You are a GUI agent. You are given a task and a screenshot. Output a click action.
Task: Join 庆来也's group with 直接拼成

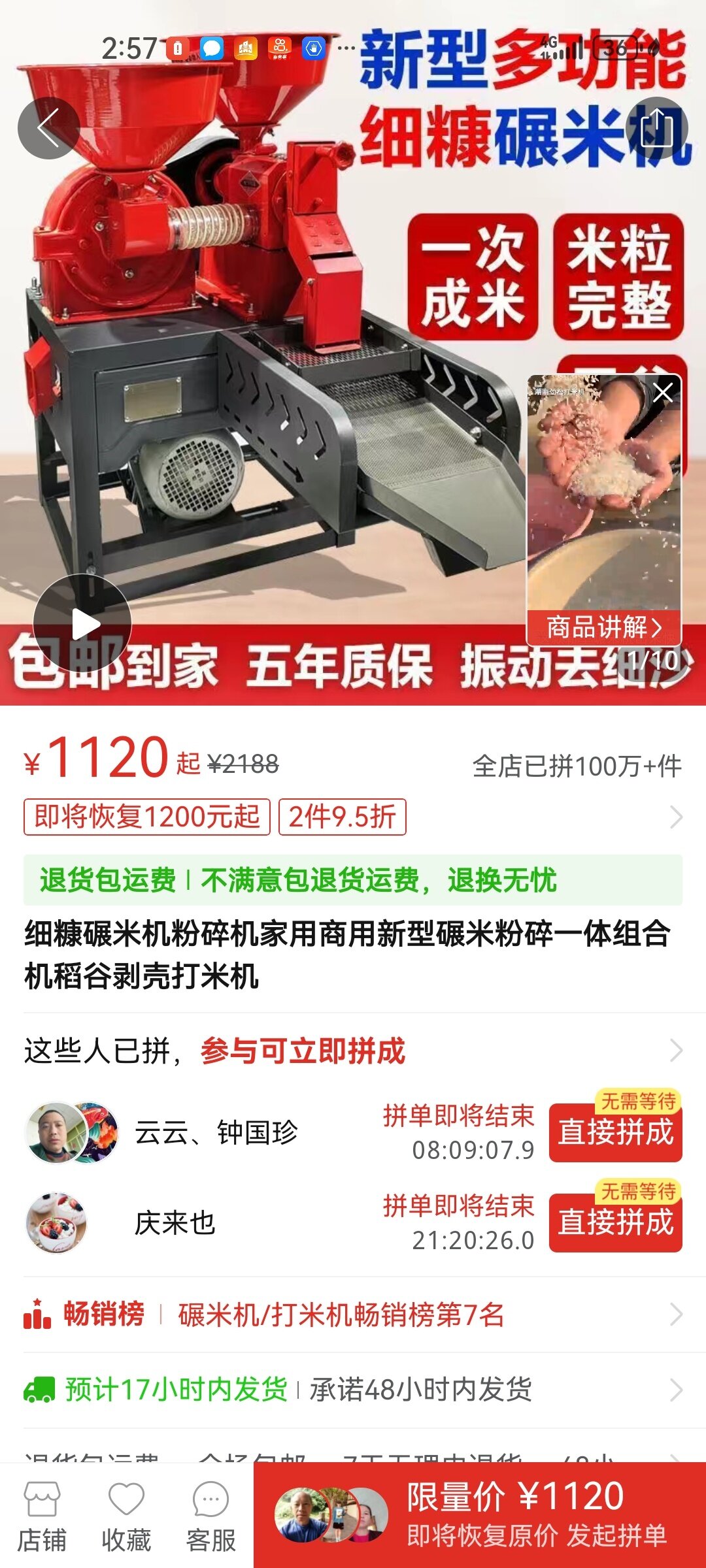pyautogui.click(x=615, y=1222)
